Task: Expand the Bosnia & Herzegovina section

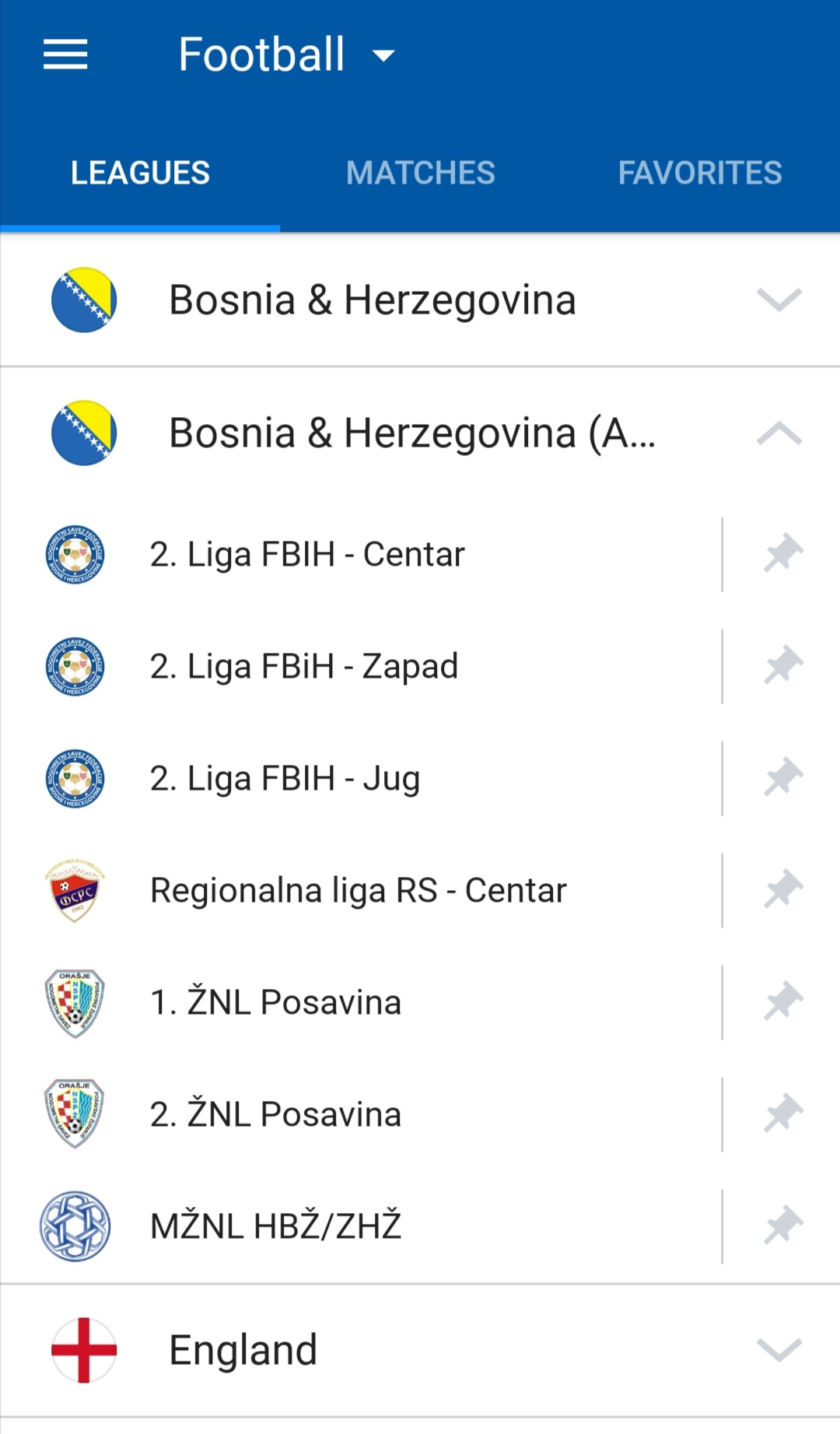Action: click(x=420, y=300)
